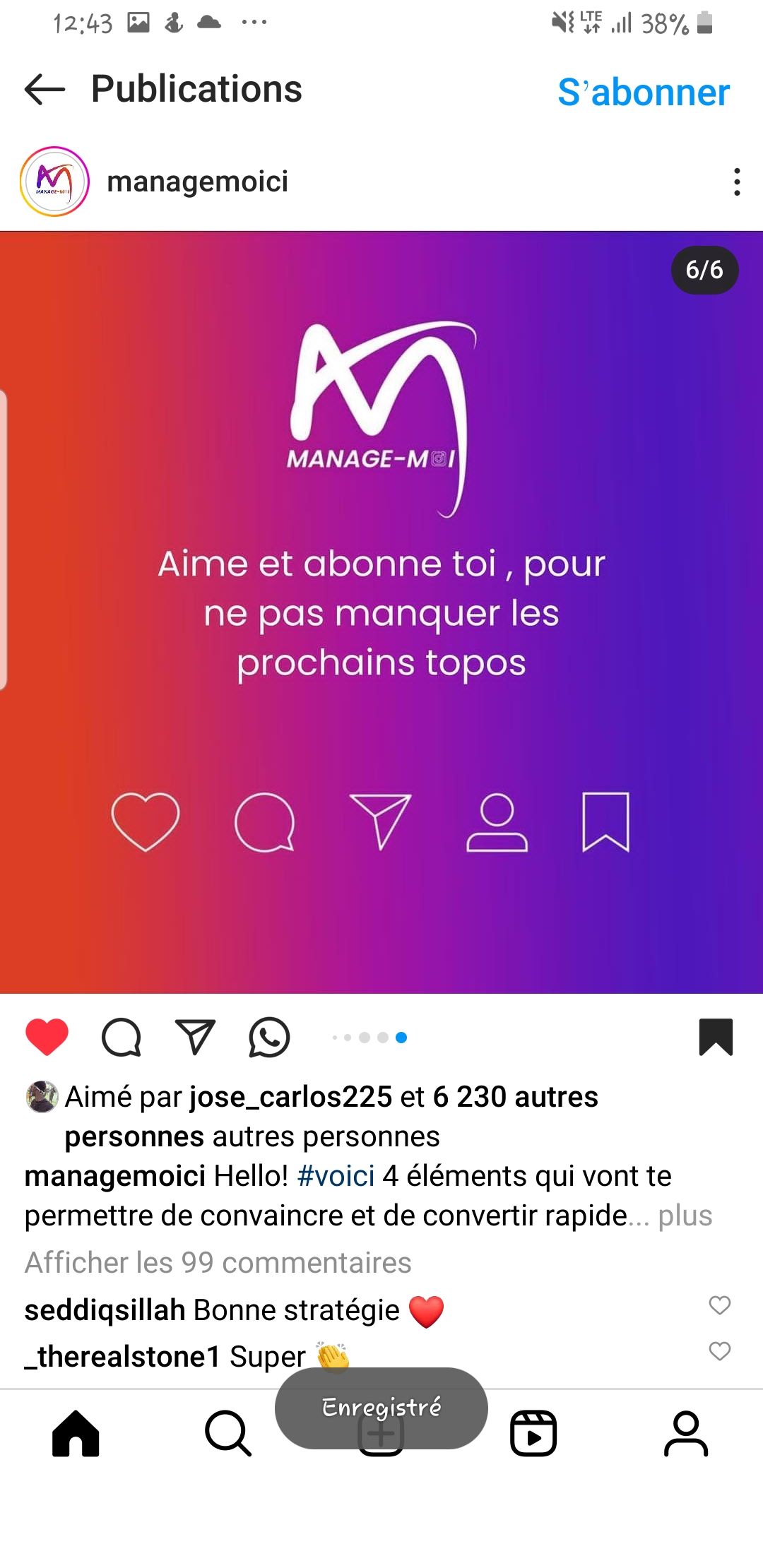Expand the caption with "plus"
Viewport: 763px width, 1568px height.
coord(685,1216)
